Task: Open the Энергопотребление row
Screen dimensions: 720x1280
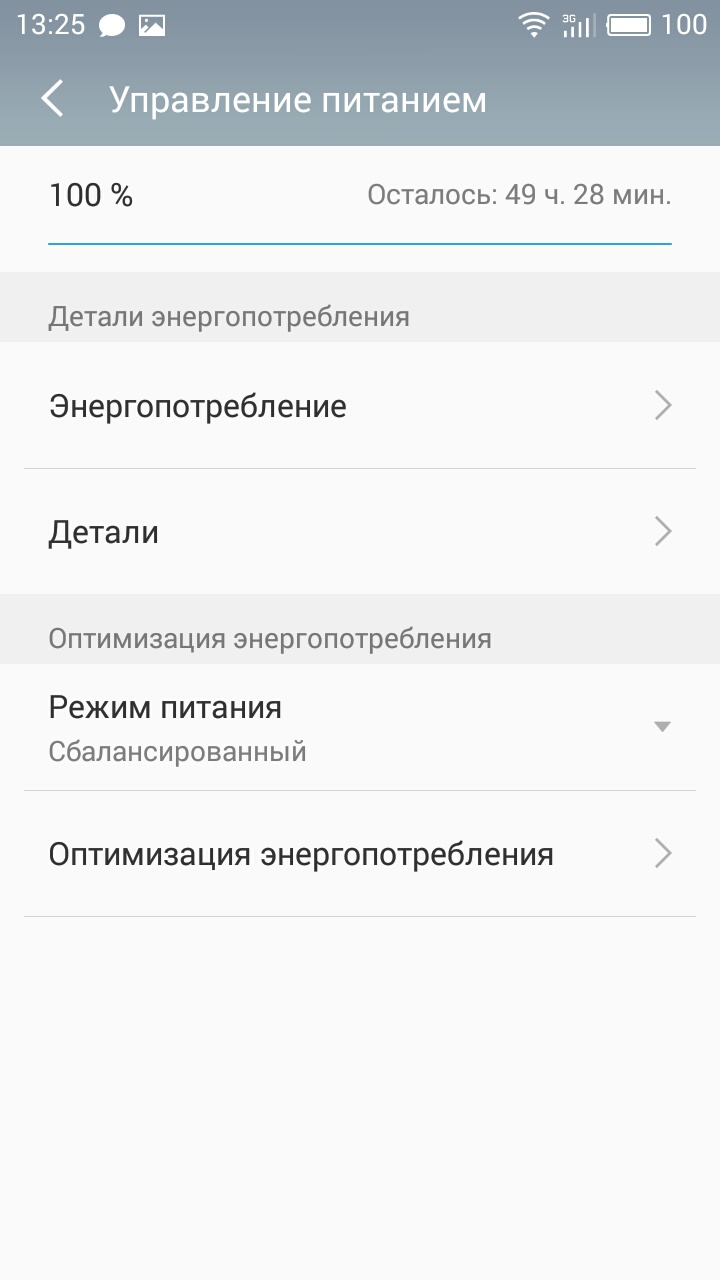Action: point(360,406)
